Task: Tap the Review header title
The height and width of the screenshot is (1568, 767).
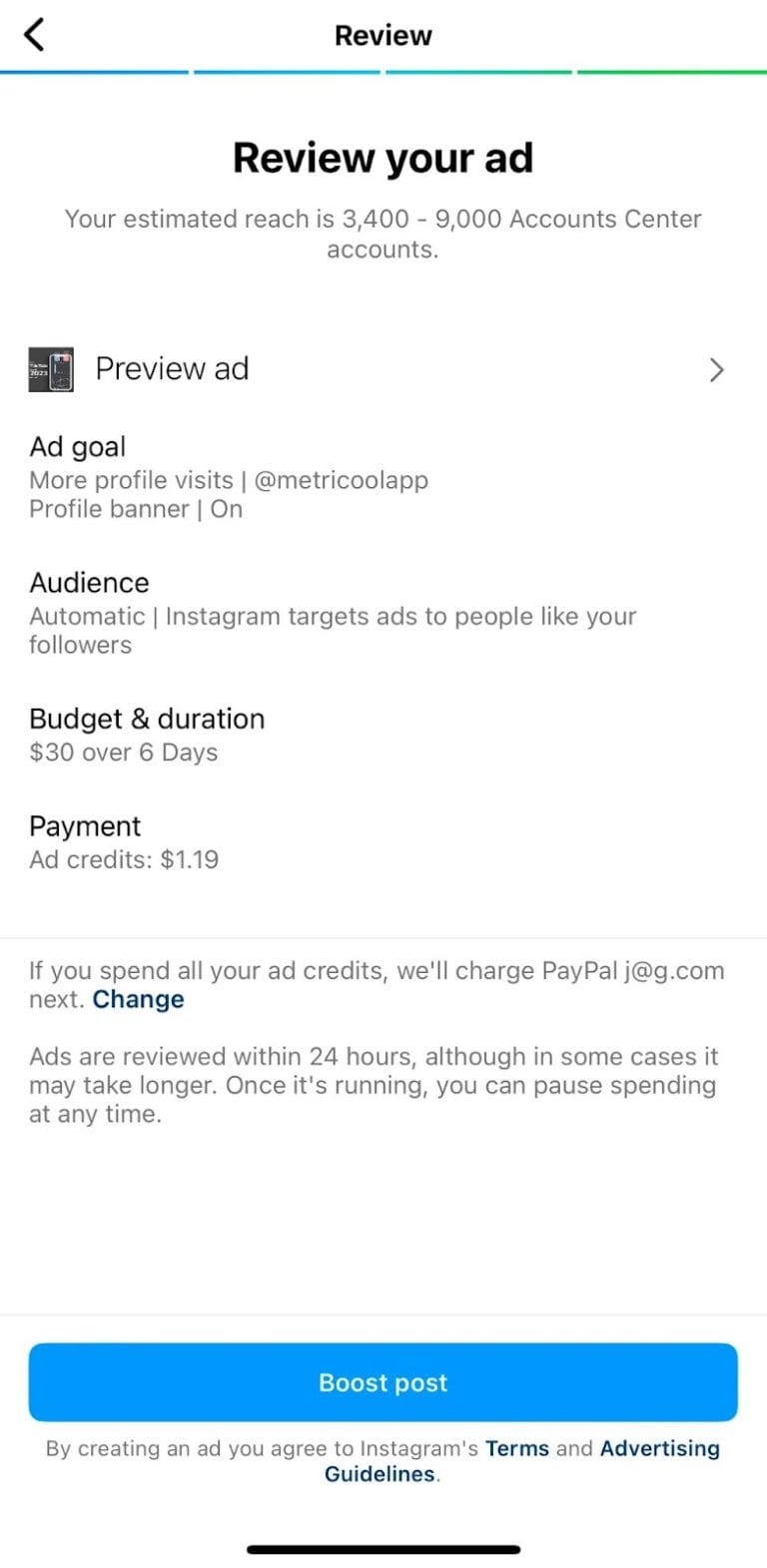Action: (x=383, y=35)
